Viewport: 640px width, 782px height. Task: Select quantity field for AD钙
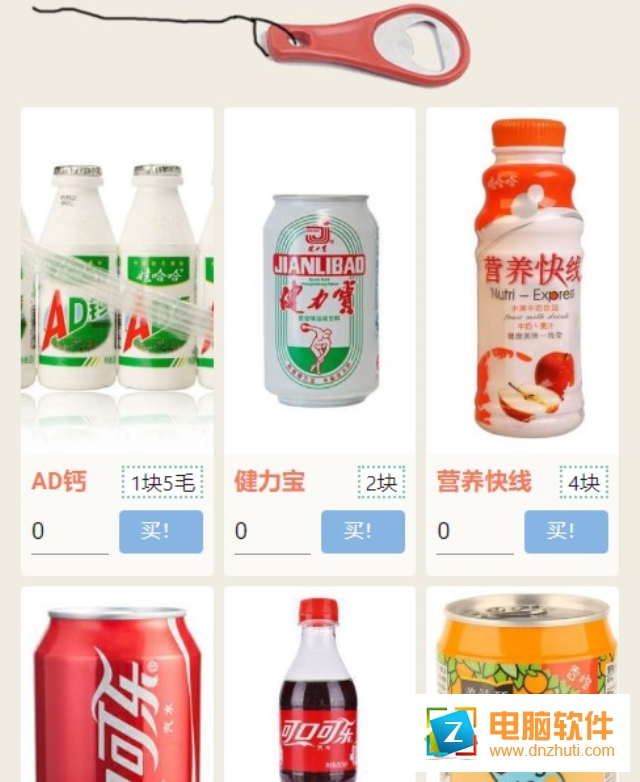69,531
